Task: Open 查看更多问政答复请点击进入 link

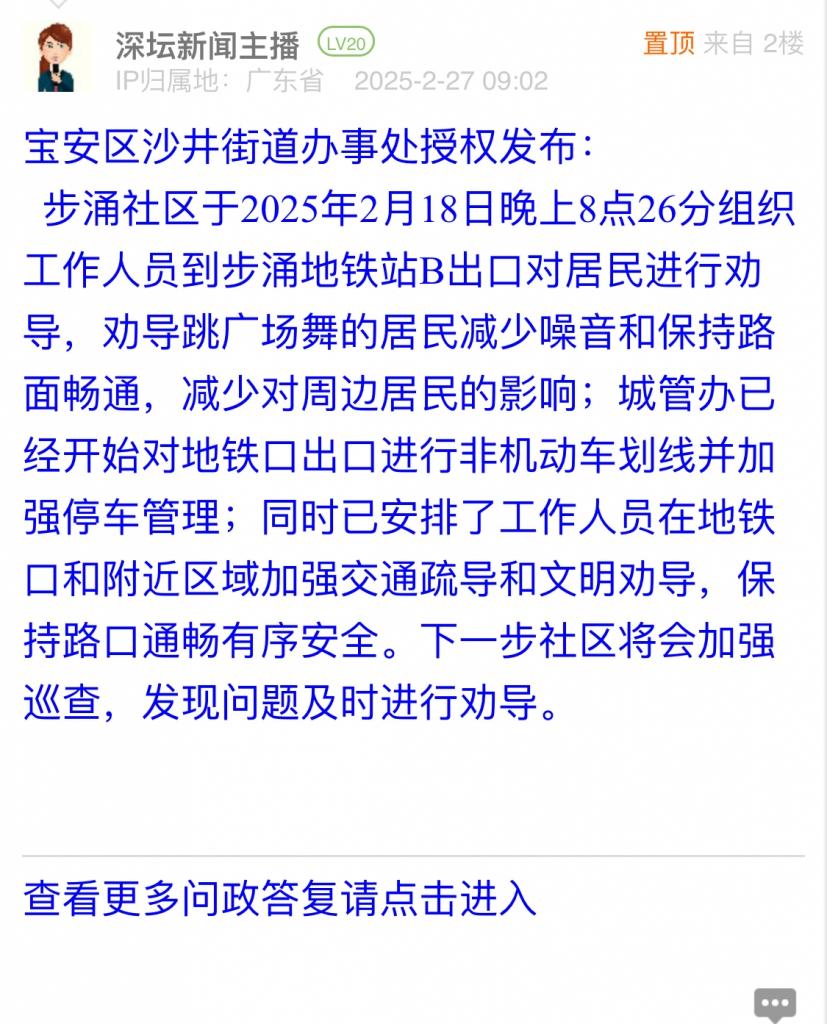Action: coord(280,899)
